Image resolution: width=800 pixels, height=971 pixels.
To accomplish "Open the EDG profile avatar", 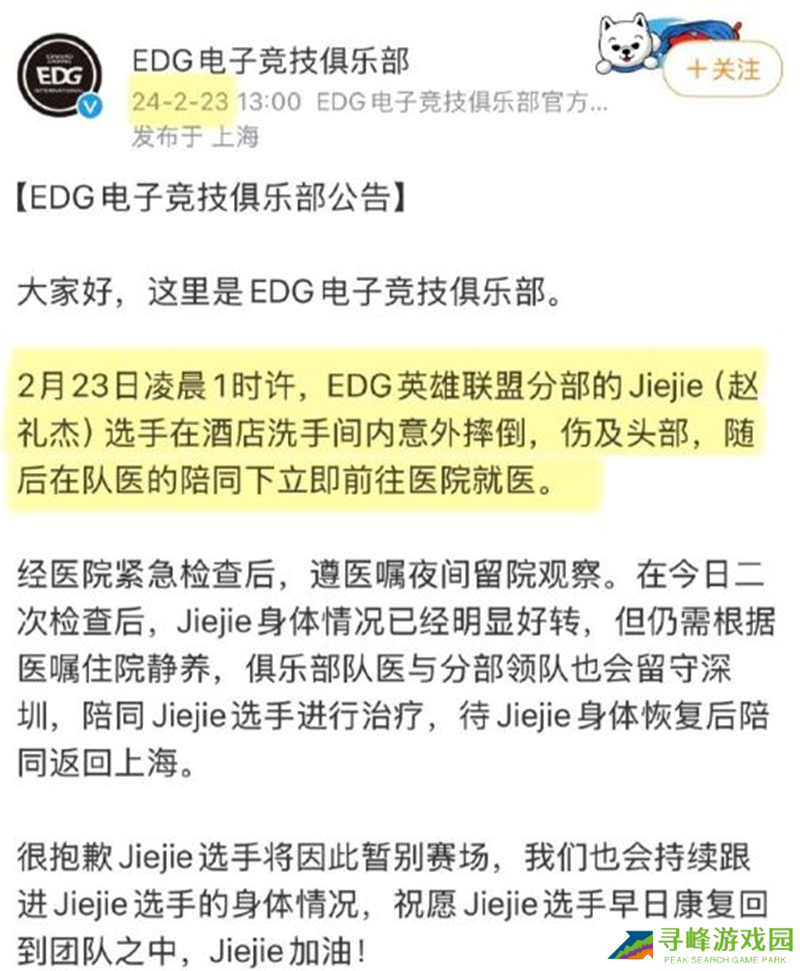I will [x=61, y=78].
